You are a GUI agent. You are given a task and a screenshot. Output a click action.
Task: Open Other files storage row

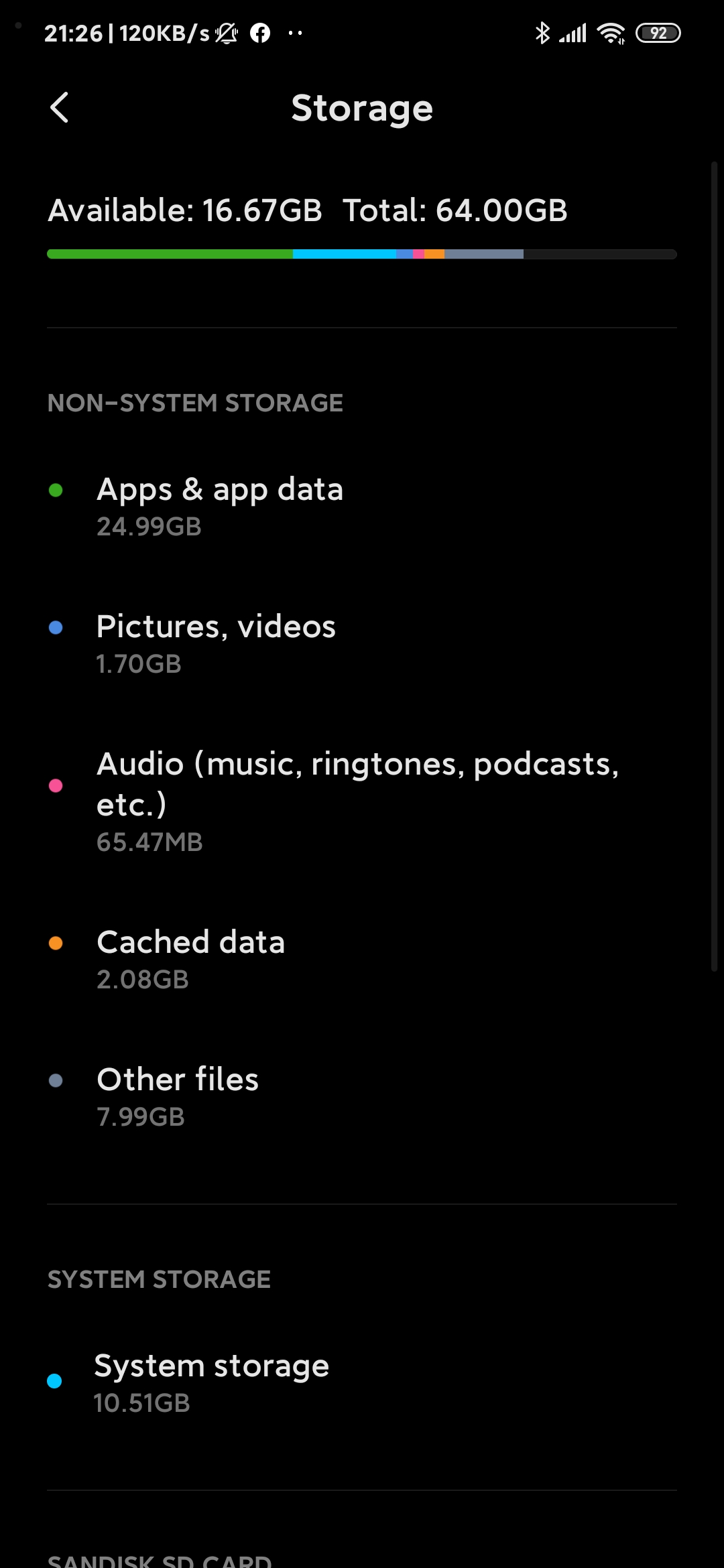362,1097
